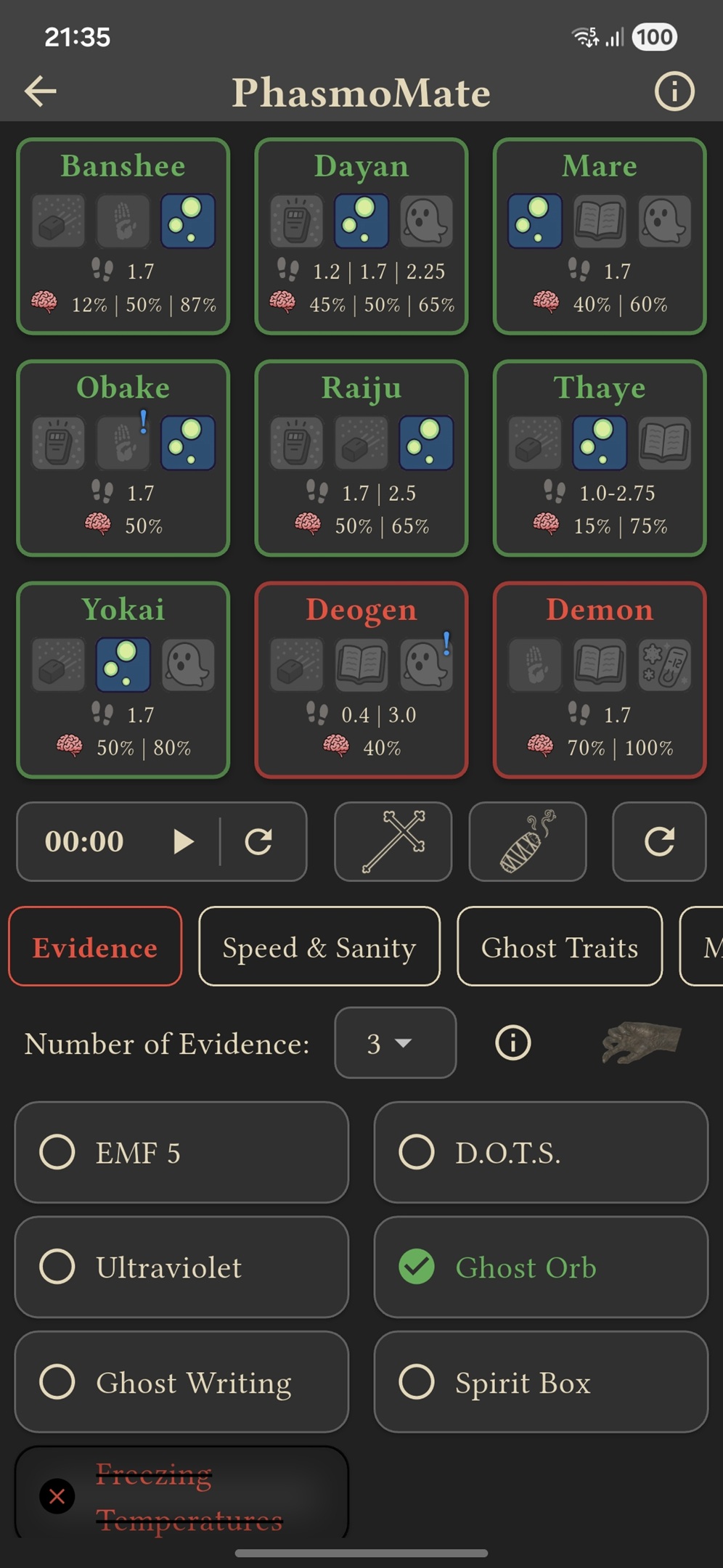
Task: Switch to the Speed & Sanity tab
Action: (x=319, y=947)
